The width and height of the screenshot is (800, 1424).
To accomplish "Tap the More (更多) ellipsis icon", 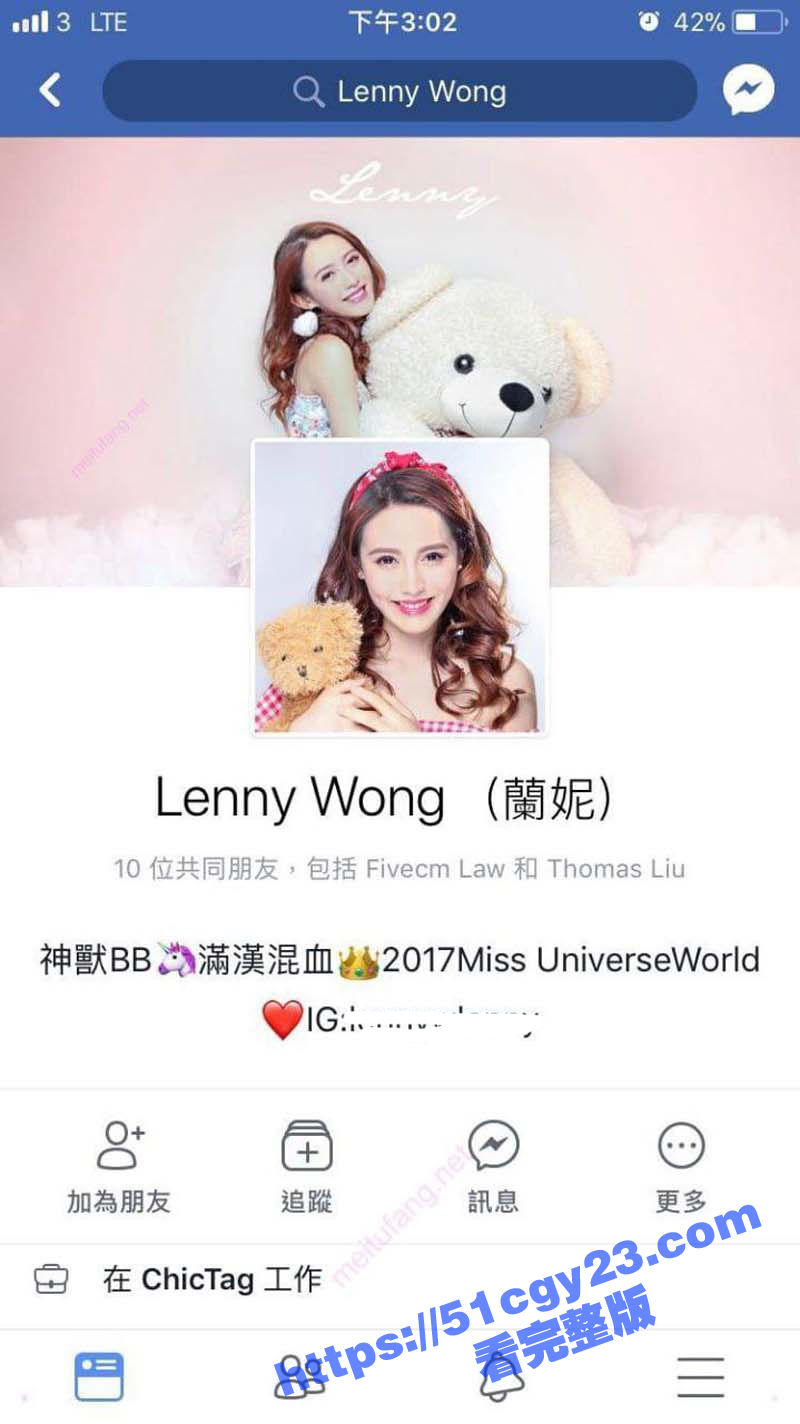I will (x=679, y=1146).
